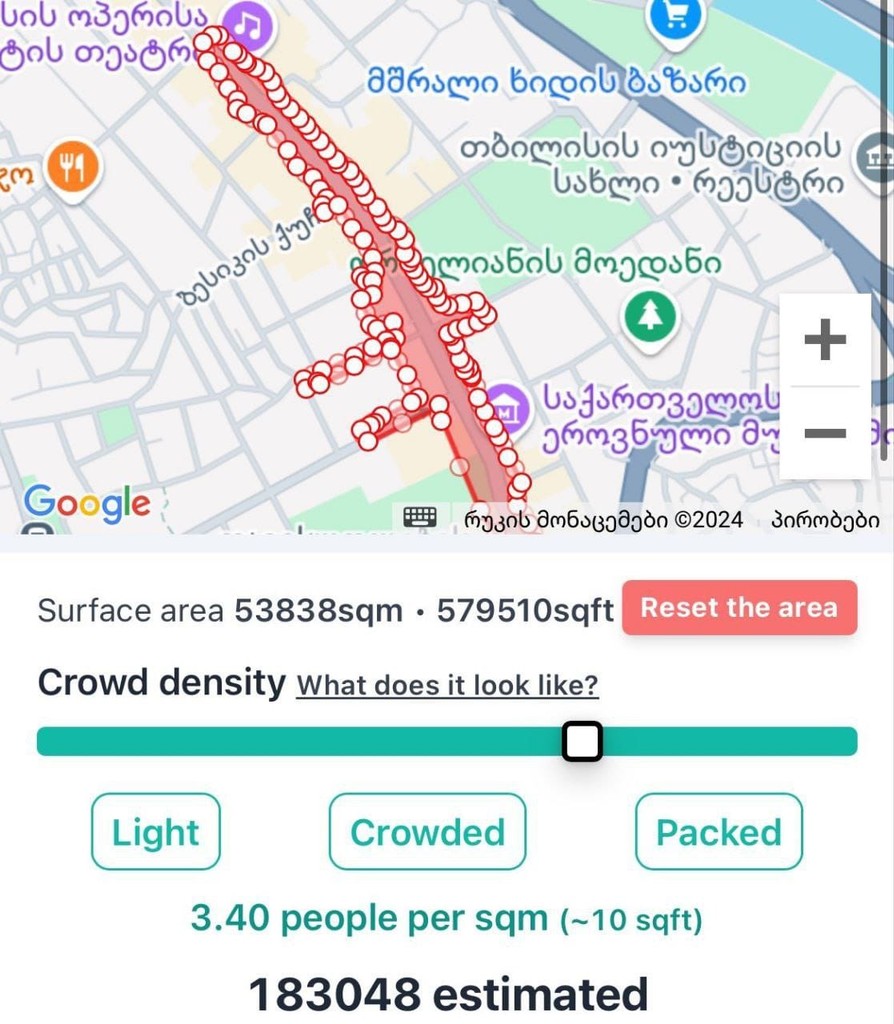Screen dimensions: 894x1024
Task: Open the "What does it look like?" link
Action: tap(447, 684)
